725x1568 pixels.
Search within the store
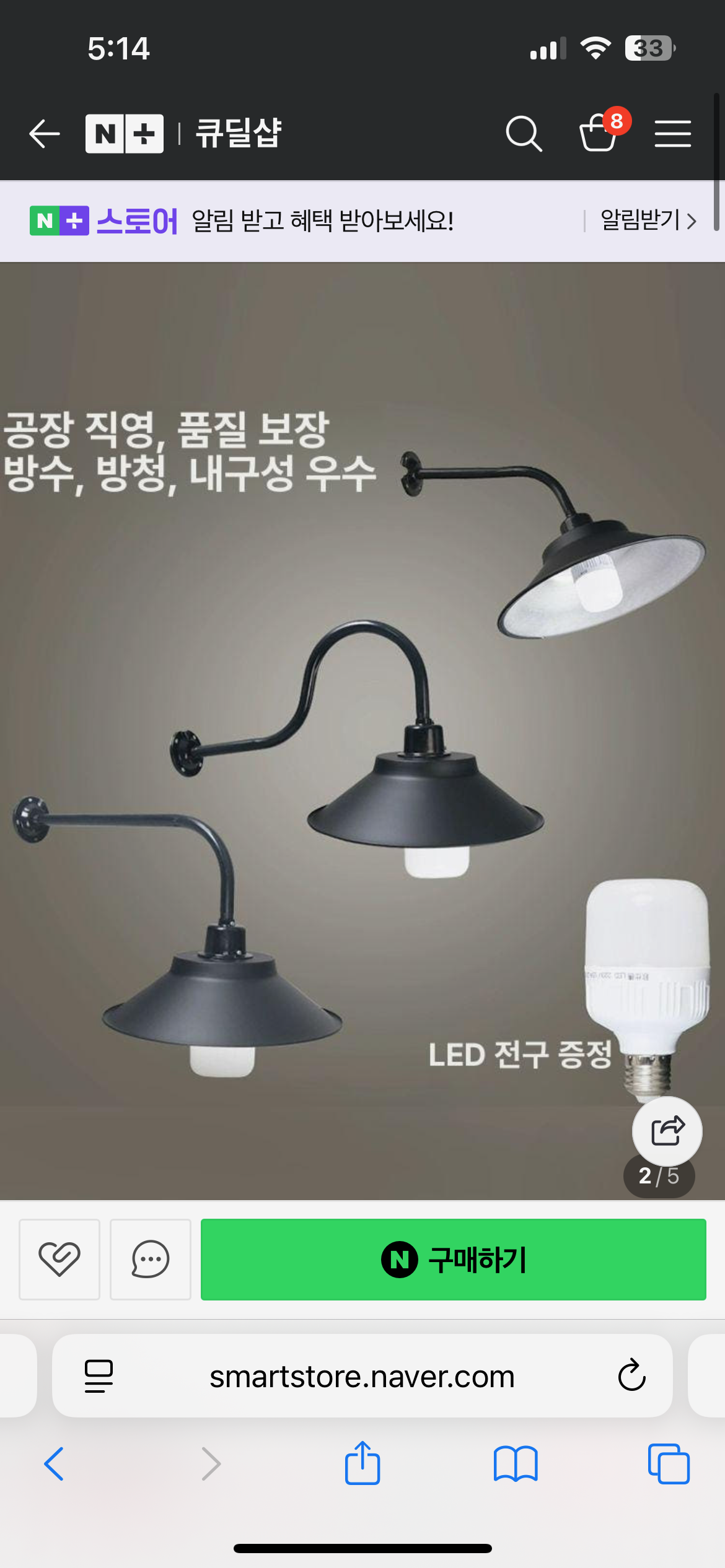coord(524,134)
